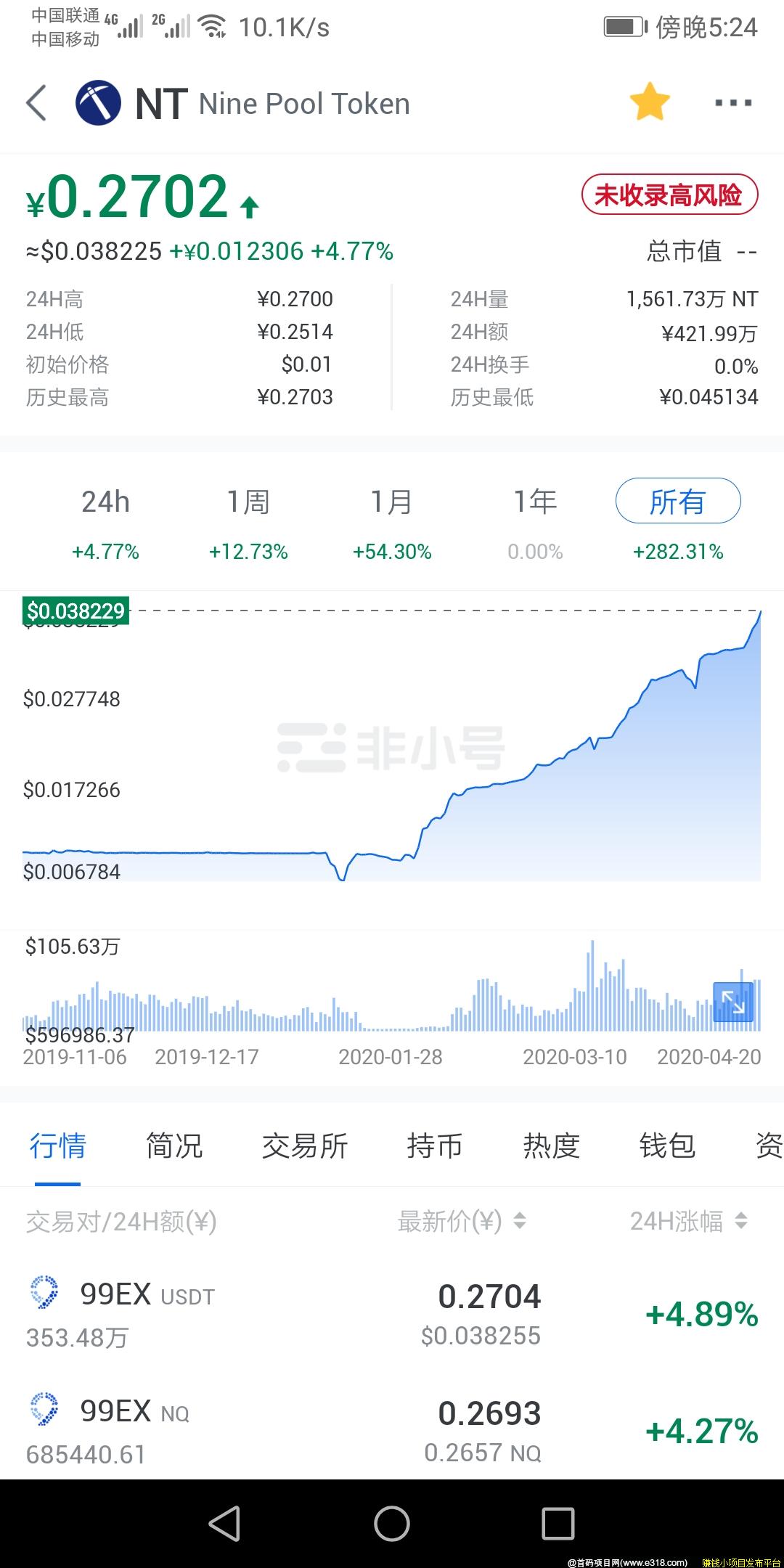Switch to the 热度 tab
The height and width of the screenshot is (1568, 784).
point(551,1146)
